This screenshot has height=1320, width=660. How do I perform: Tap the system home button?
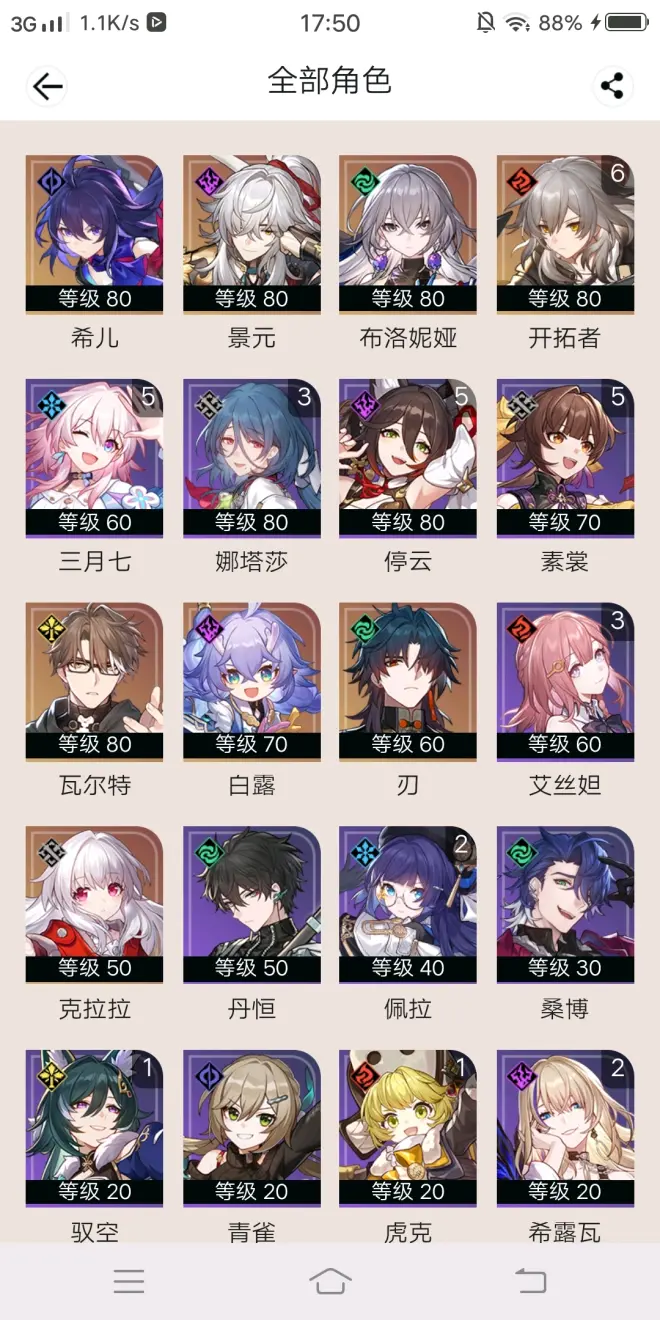tap(330, 1281)
